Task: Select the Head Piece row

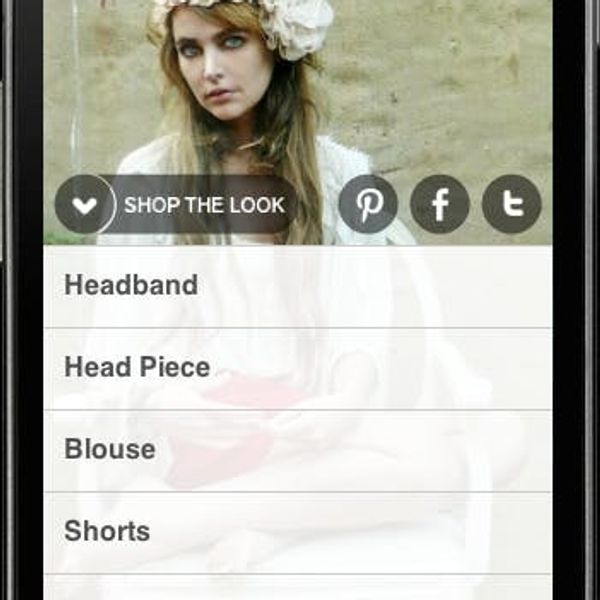Action: click(x=297, y=368)
